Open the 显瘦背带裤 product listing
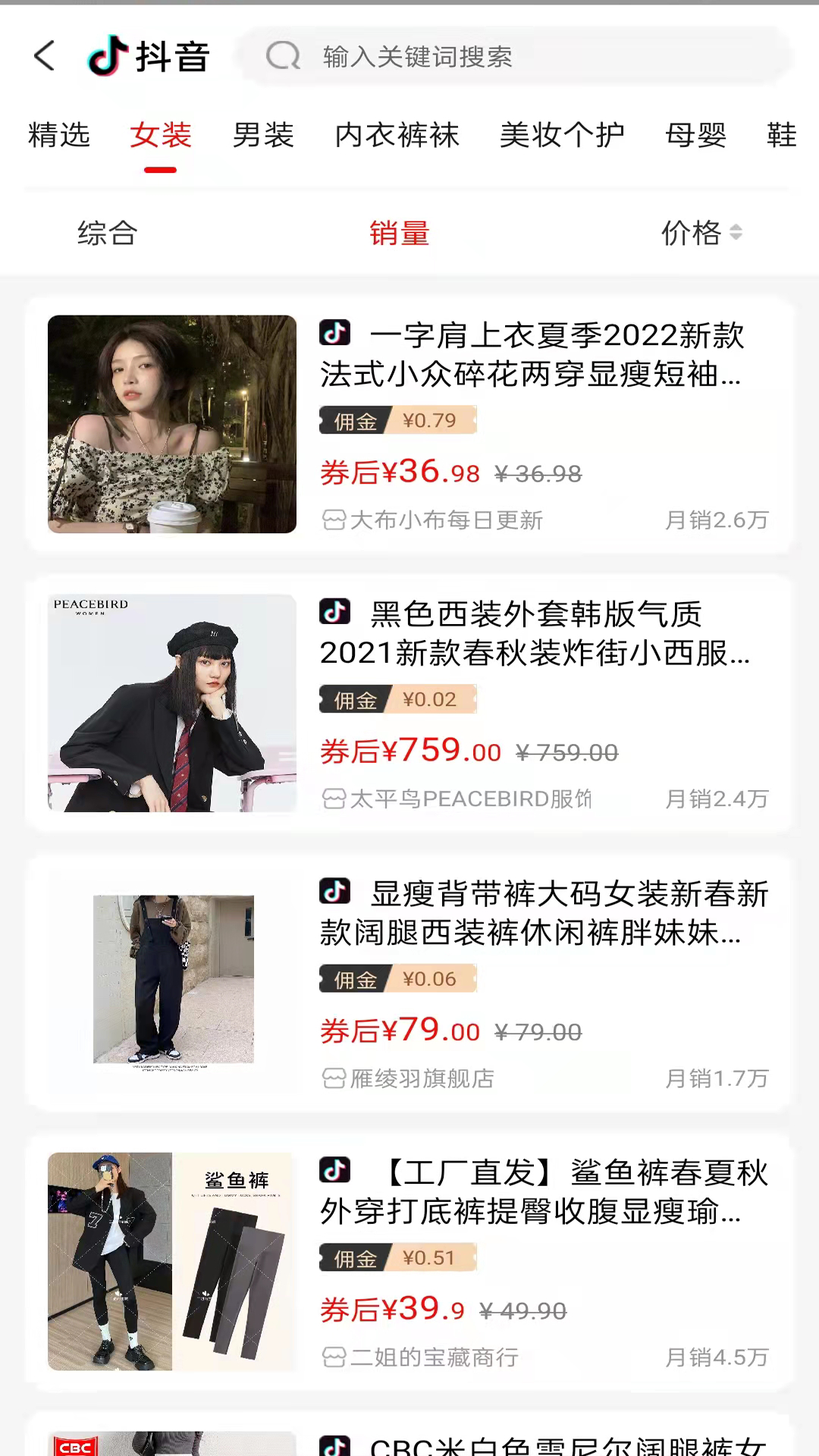819x1456 pixels. [409, 983]
